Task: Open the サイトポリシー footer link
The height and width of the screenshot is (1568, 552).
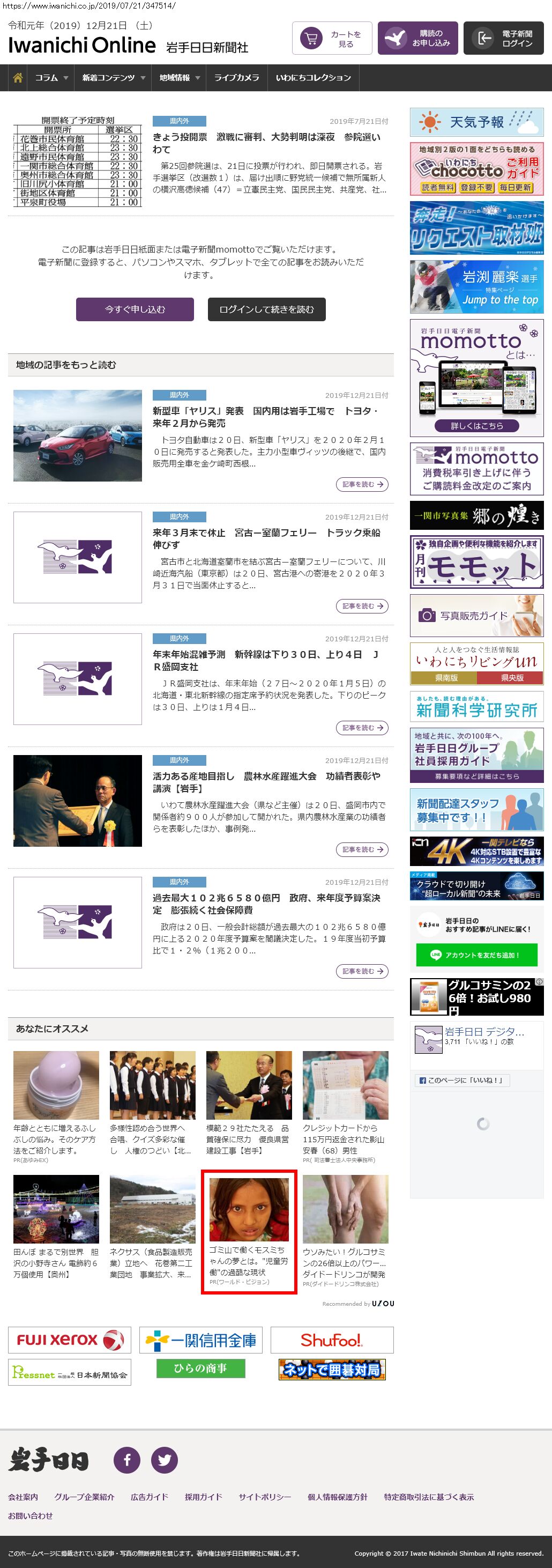Action: click(264, 1497)
